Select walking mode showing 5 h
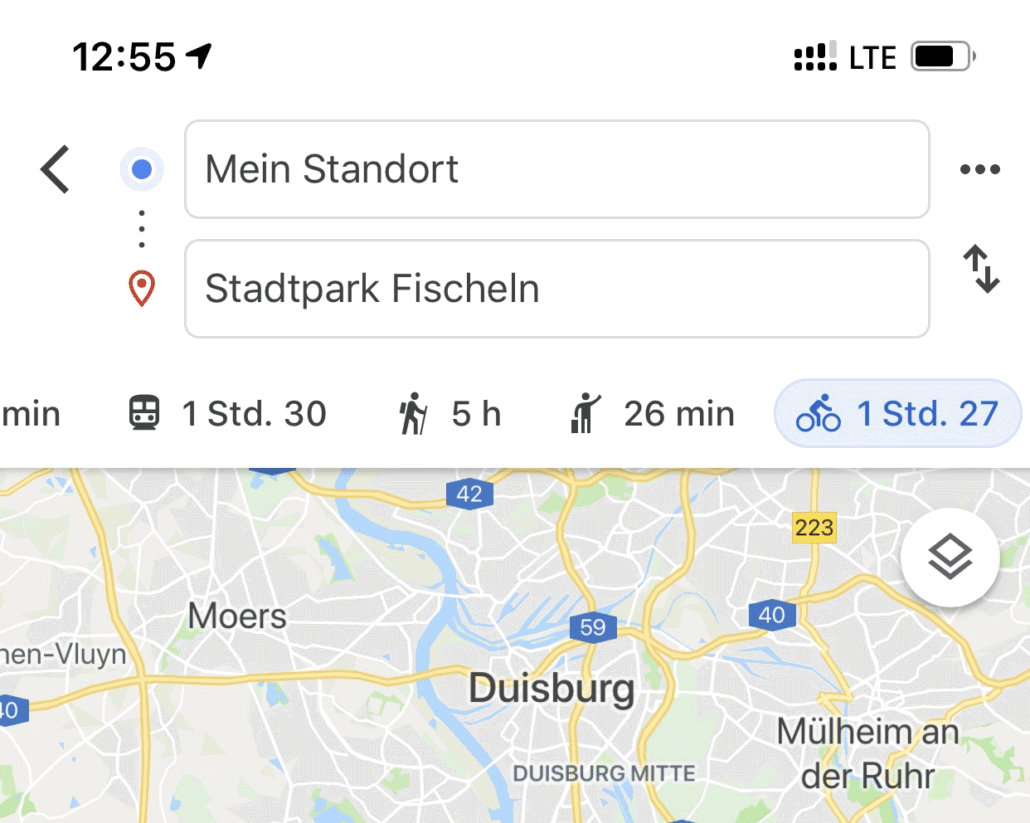 (449, 413)
